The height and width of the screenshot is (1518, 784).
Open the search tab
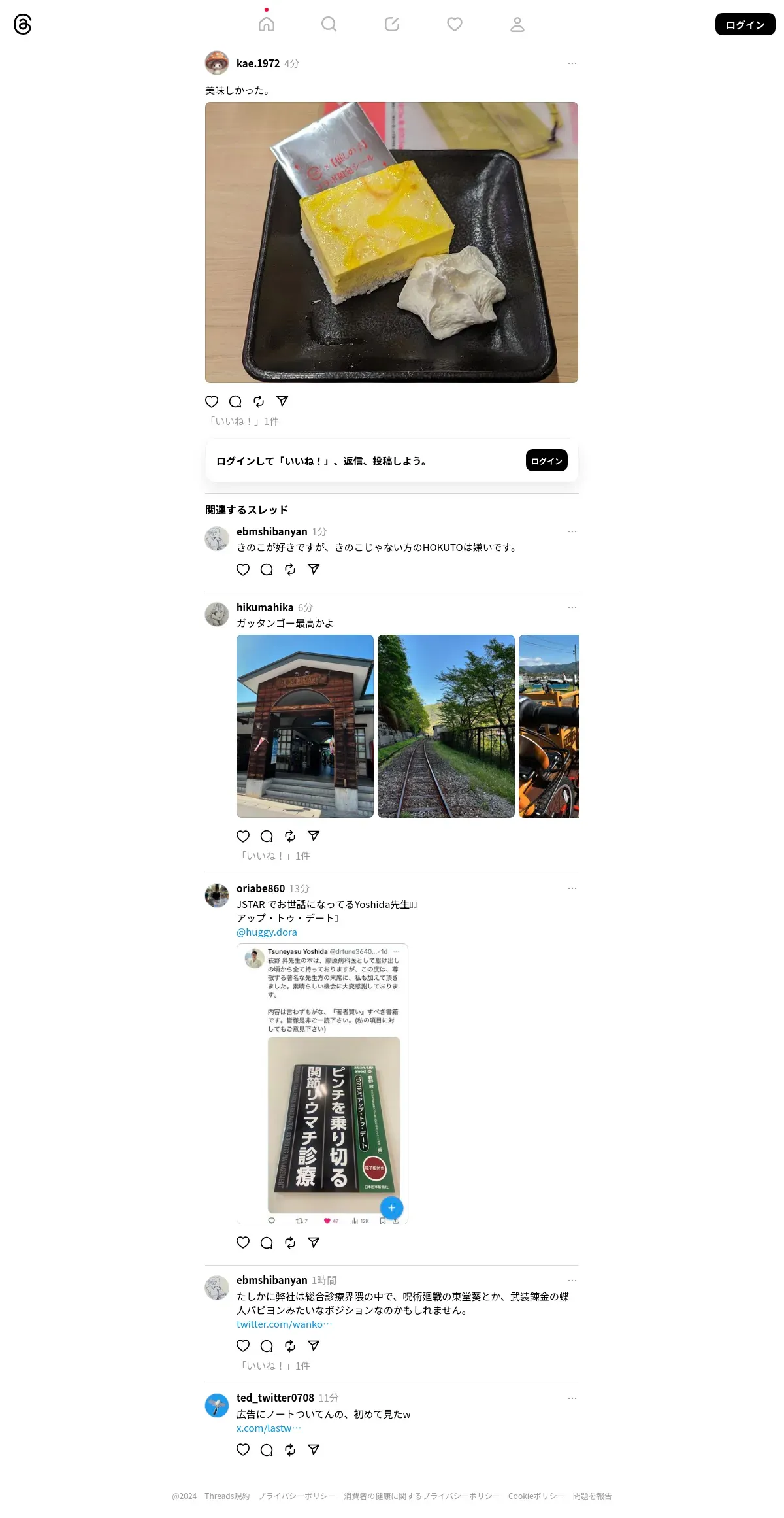click(x=329, y=25)
